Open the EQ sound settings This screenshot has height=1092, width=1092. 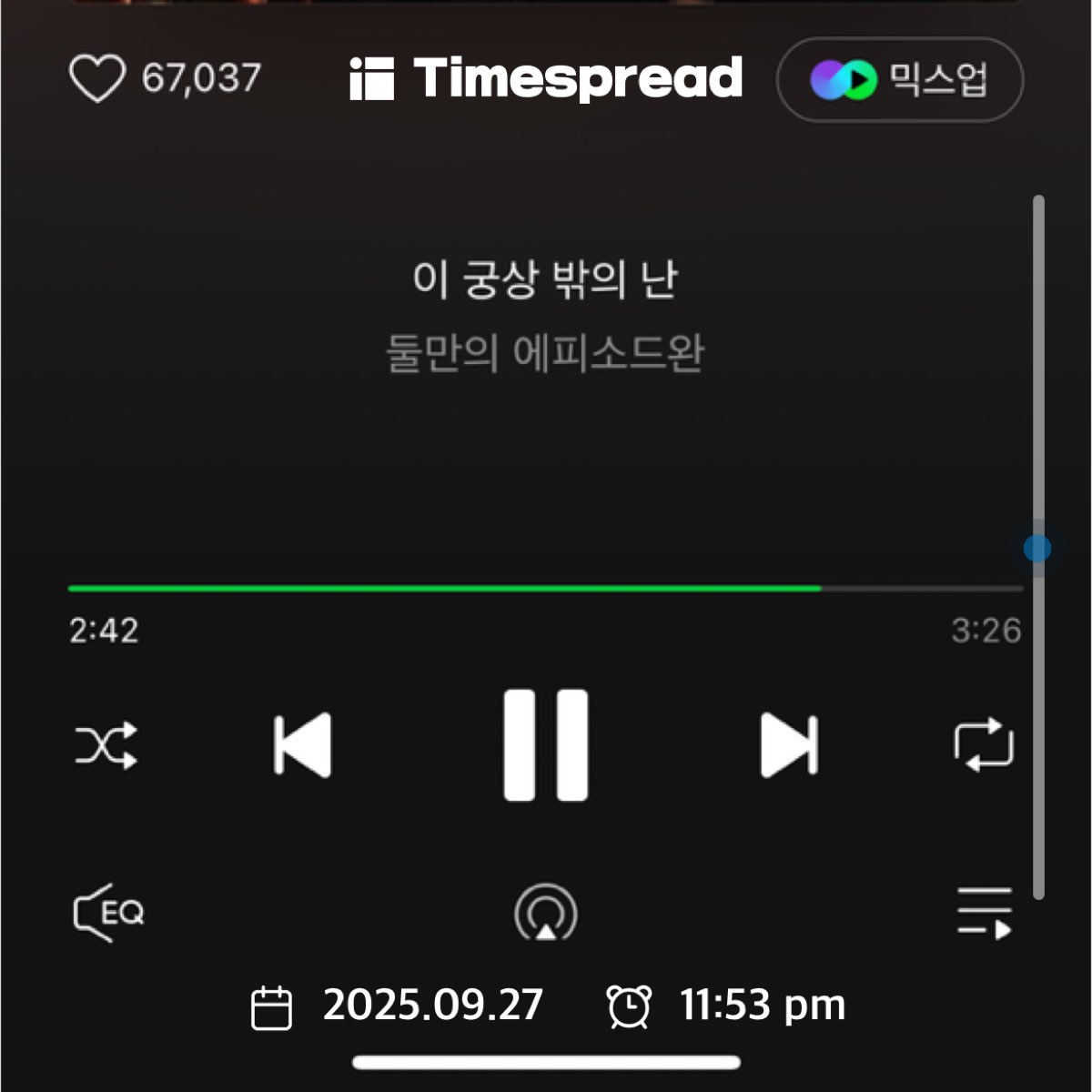pyautogui.click(x=108, y=913)
